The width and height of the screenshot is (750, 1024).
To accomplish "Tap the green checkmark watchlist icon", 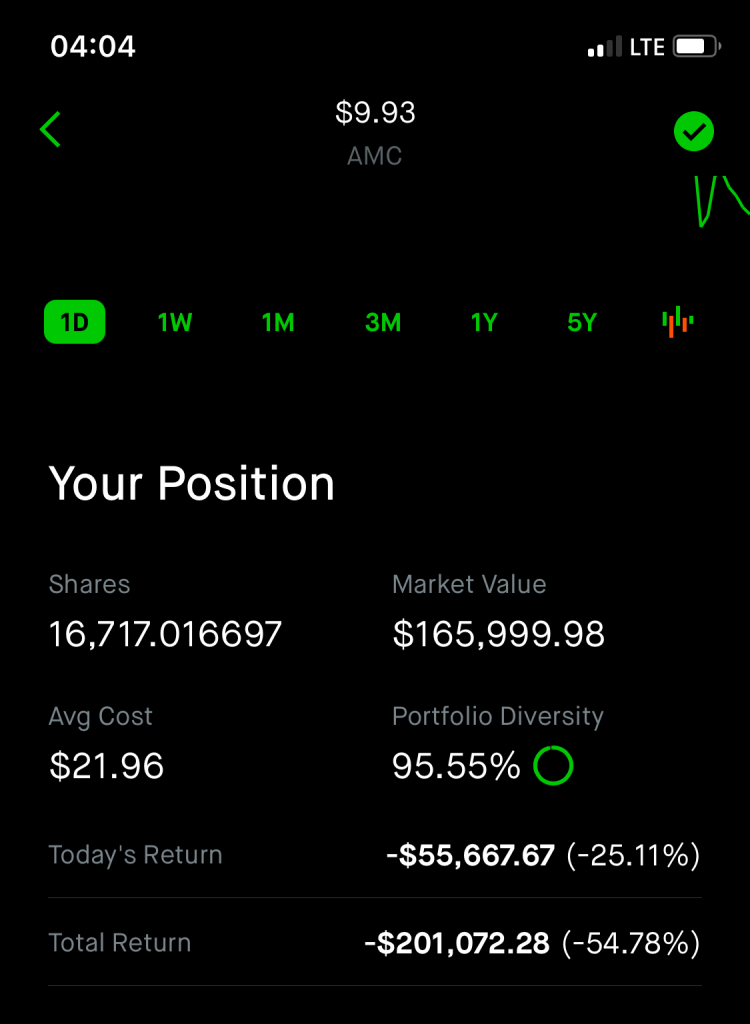I will (693, 132).
